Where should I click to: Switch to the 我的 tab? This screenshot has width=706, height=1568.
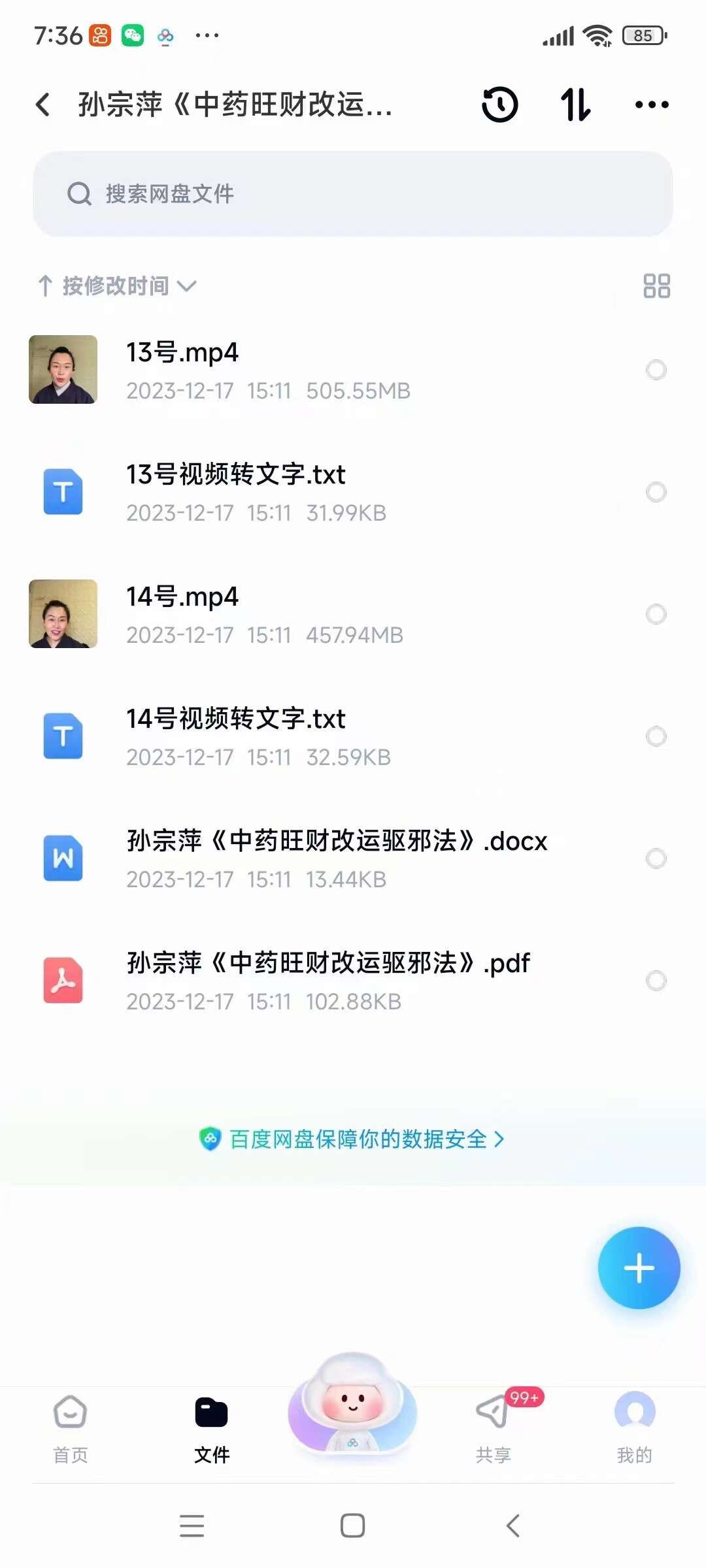click(635, 1428)
